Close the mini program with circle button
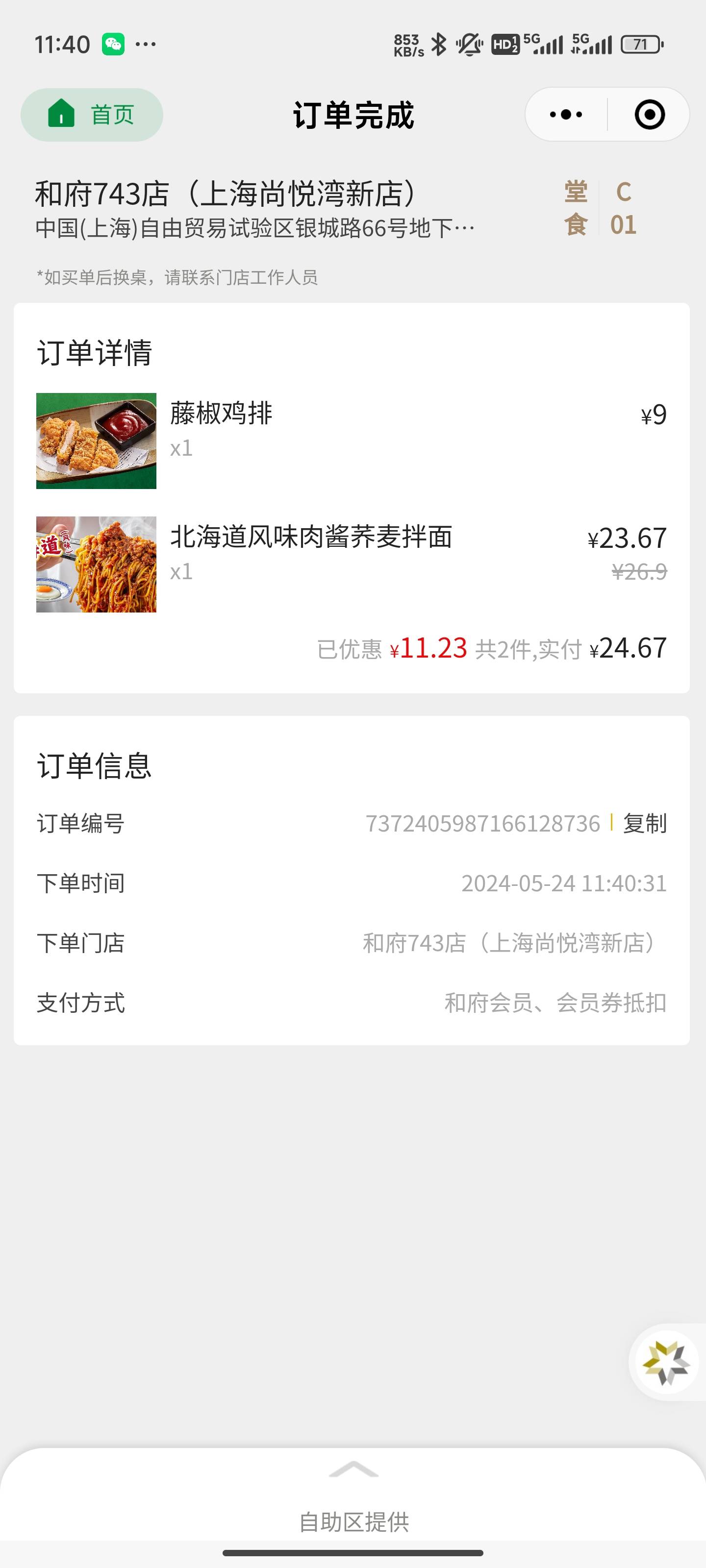The width and height of the screenshot is (706, 1568). click(649, 115)
